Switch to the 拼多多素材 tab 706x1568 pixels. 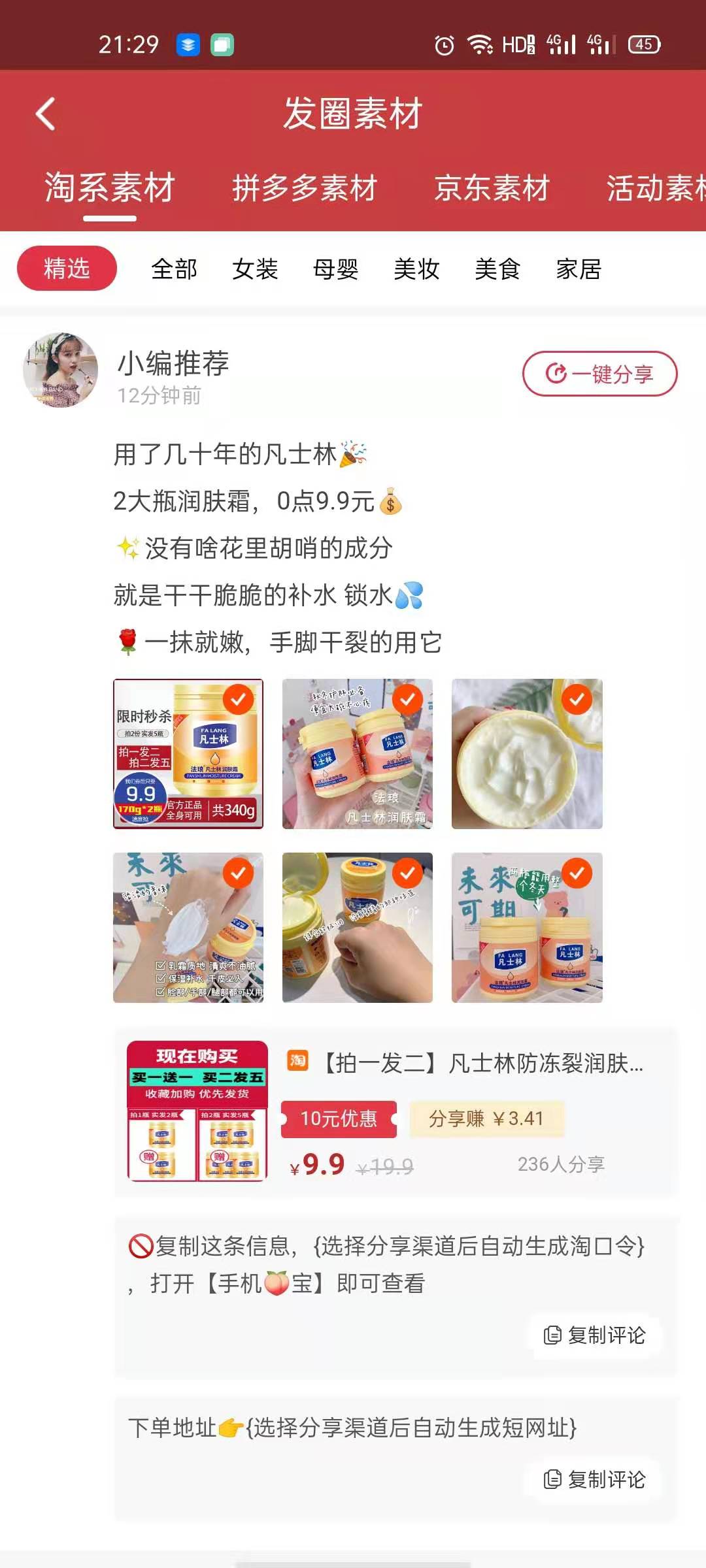[x=305, y=188]
